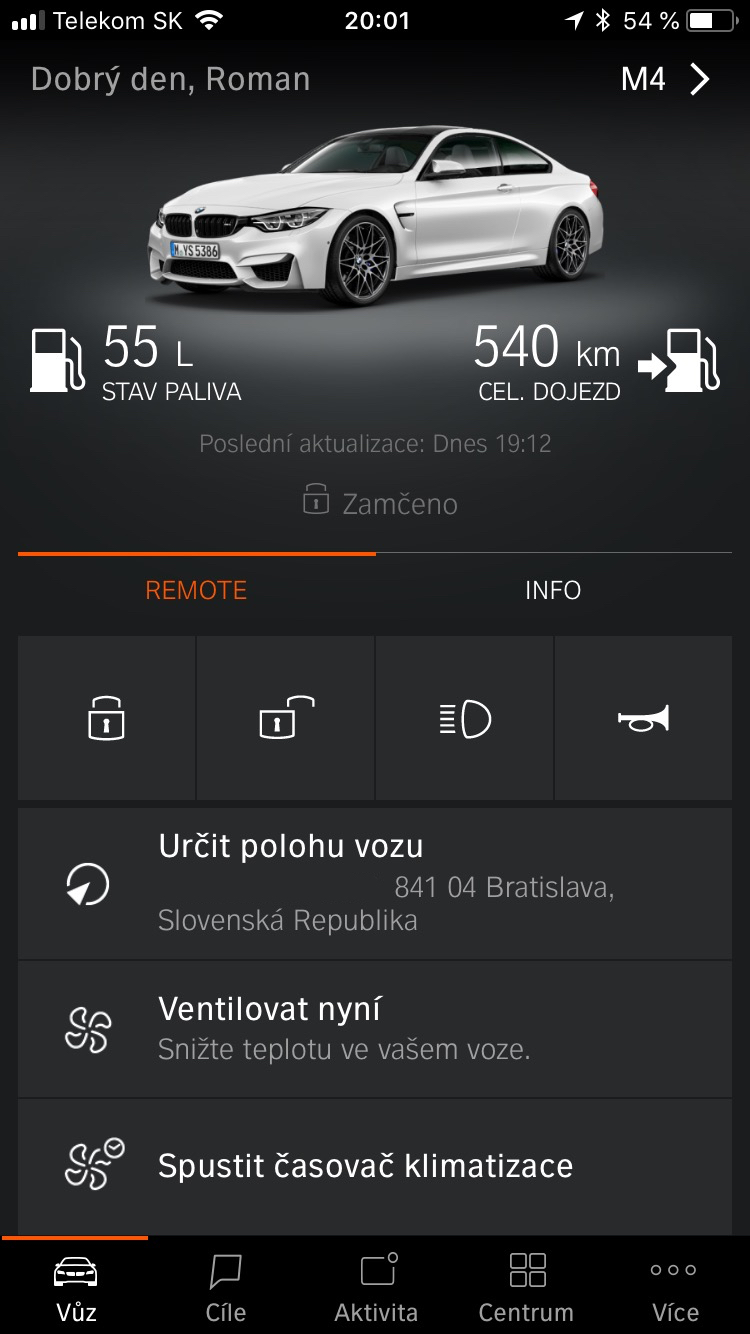Unlock the car with the open padlock
This screenshot has height=1334, width=750.
tap(286, 719)
